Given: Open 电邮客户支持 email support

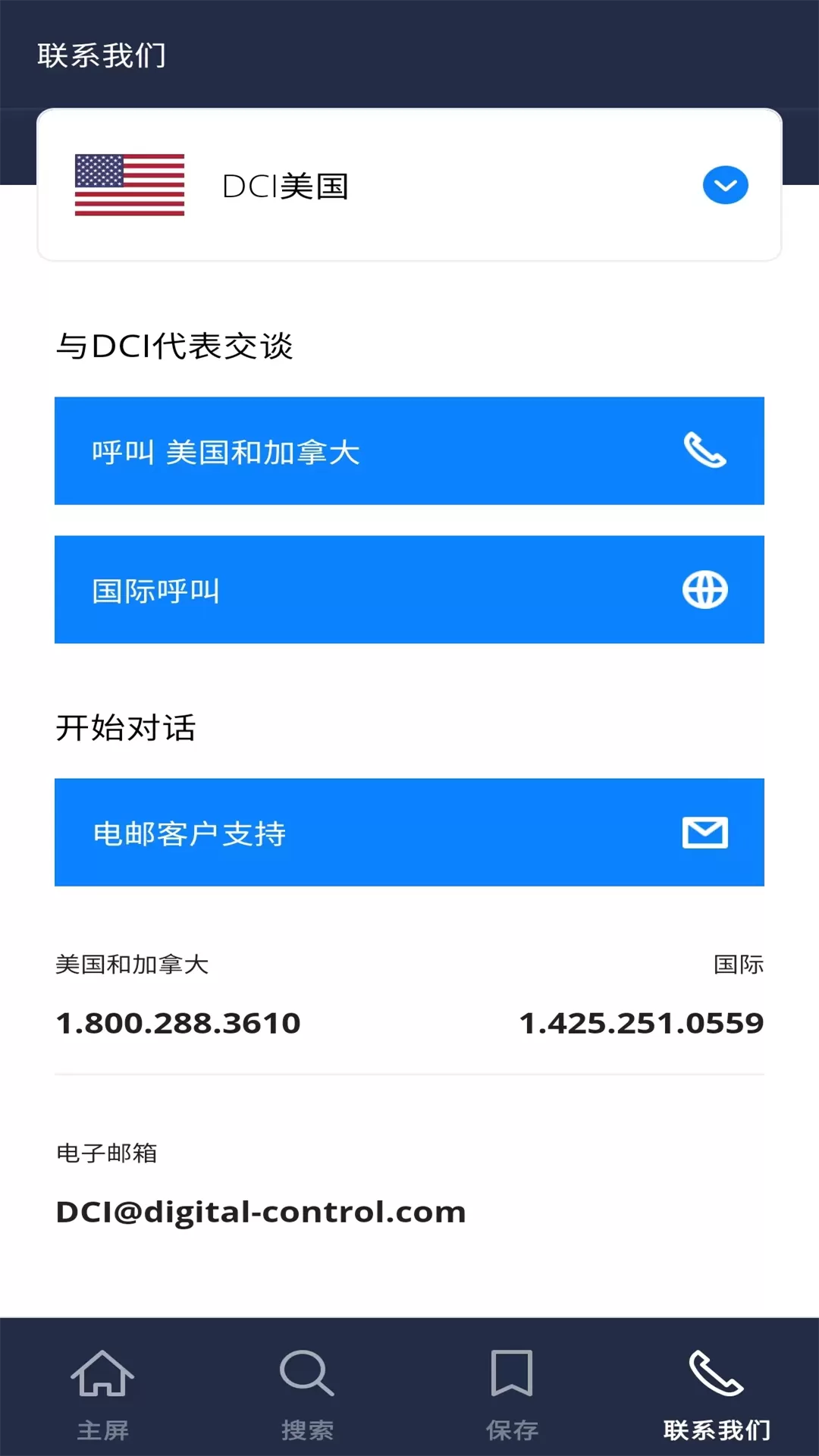Looking at the screenshot, I should point(409,832).
